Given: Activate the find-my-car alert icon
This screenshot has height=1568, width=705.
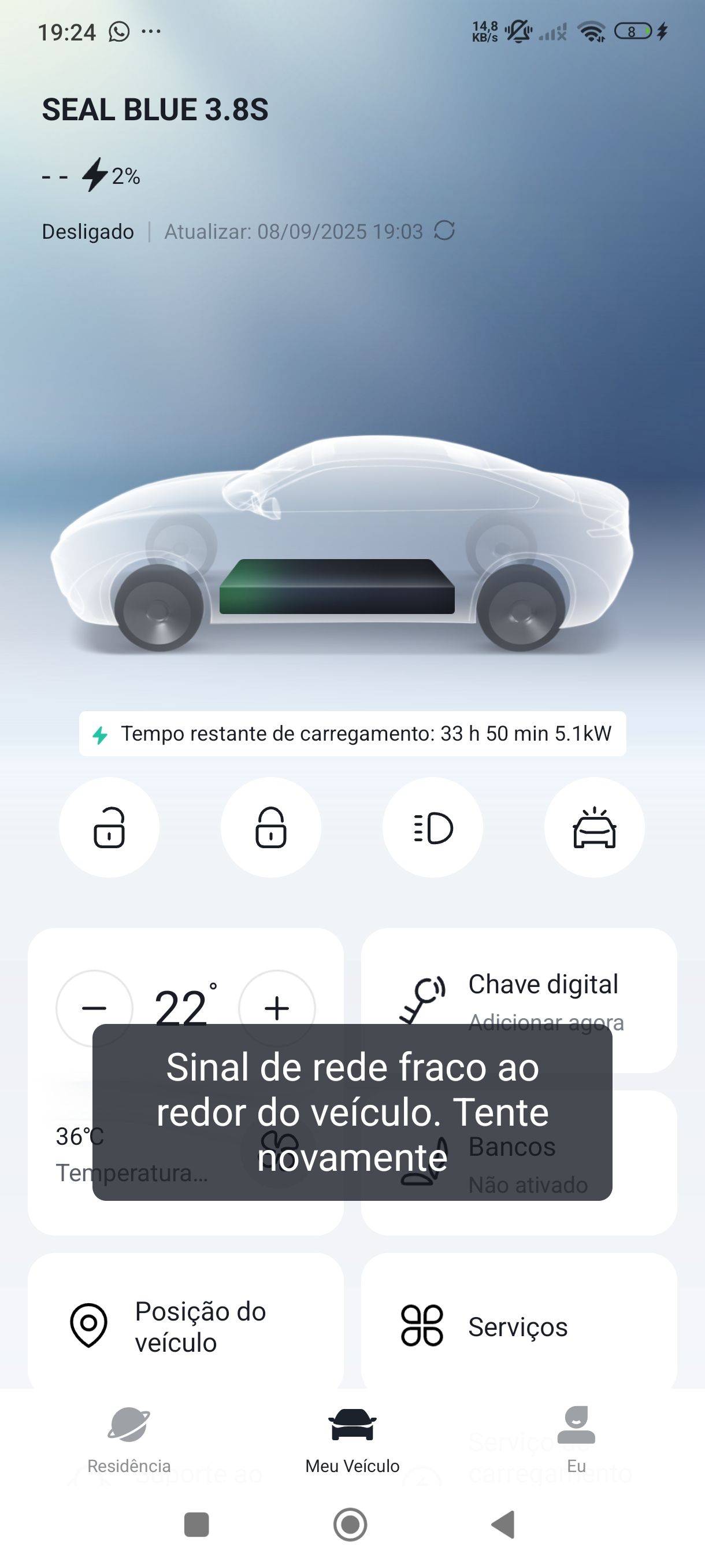Looking at the screenshot, I should tap(594, 827).
